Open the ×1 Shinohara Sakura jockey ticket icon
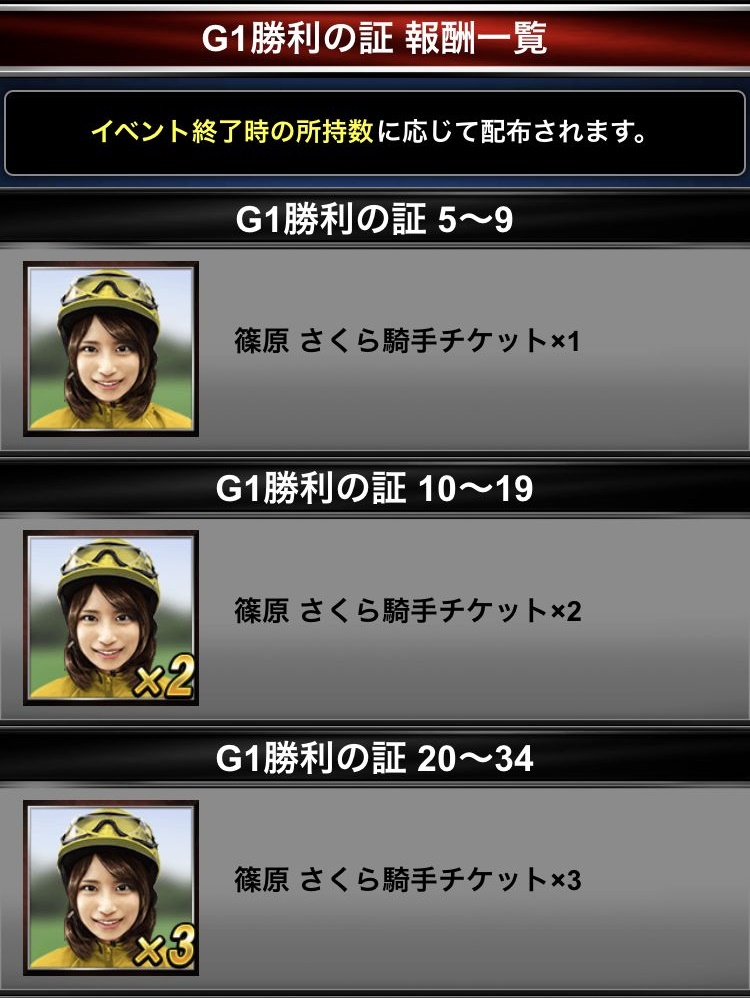The image size is (750, 998). coord(111,349)
